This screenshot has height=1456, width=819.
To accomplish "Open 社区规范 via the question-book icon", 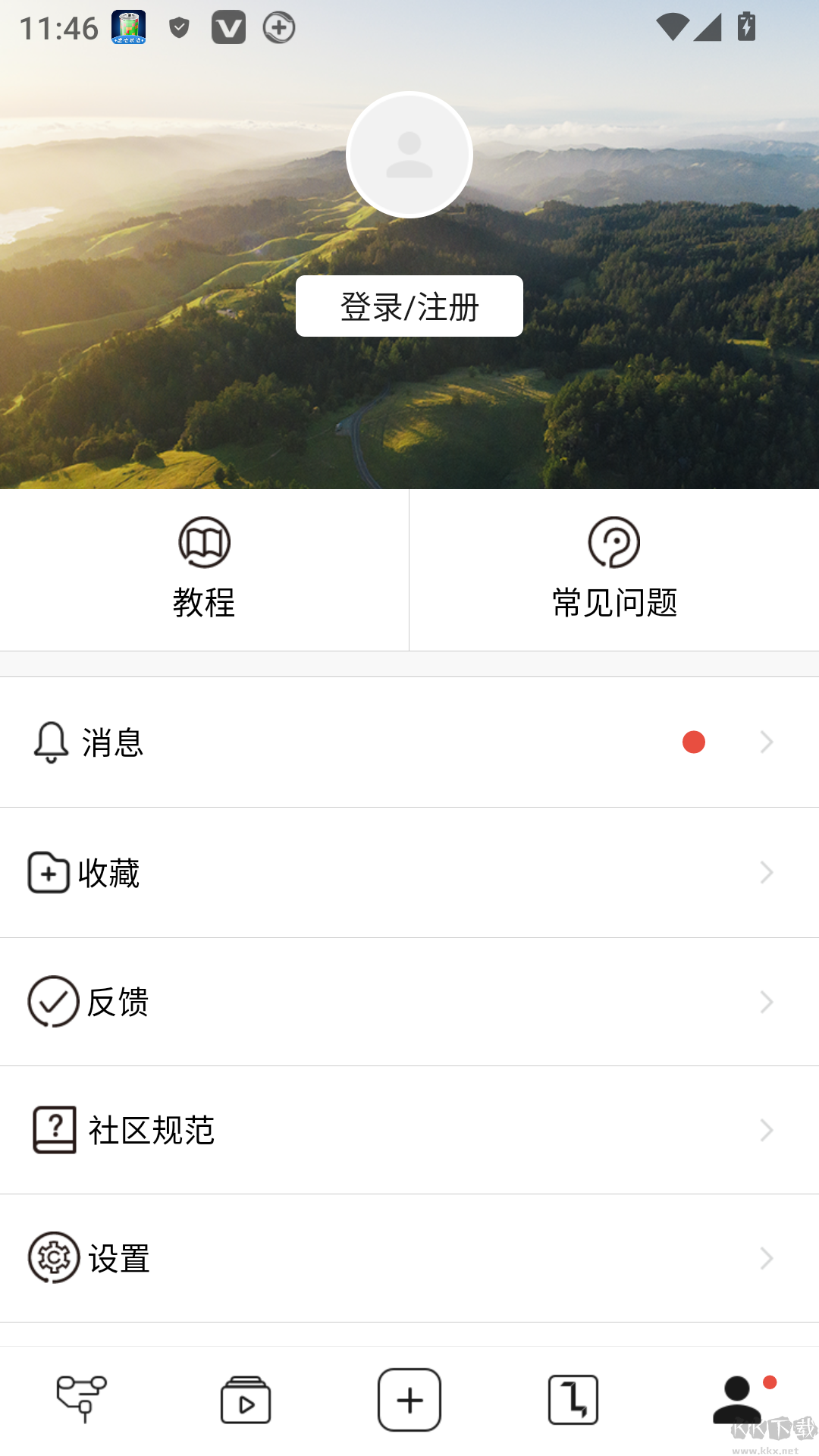I will 53,1130.
